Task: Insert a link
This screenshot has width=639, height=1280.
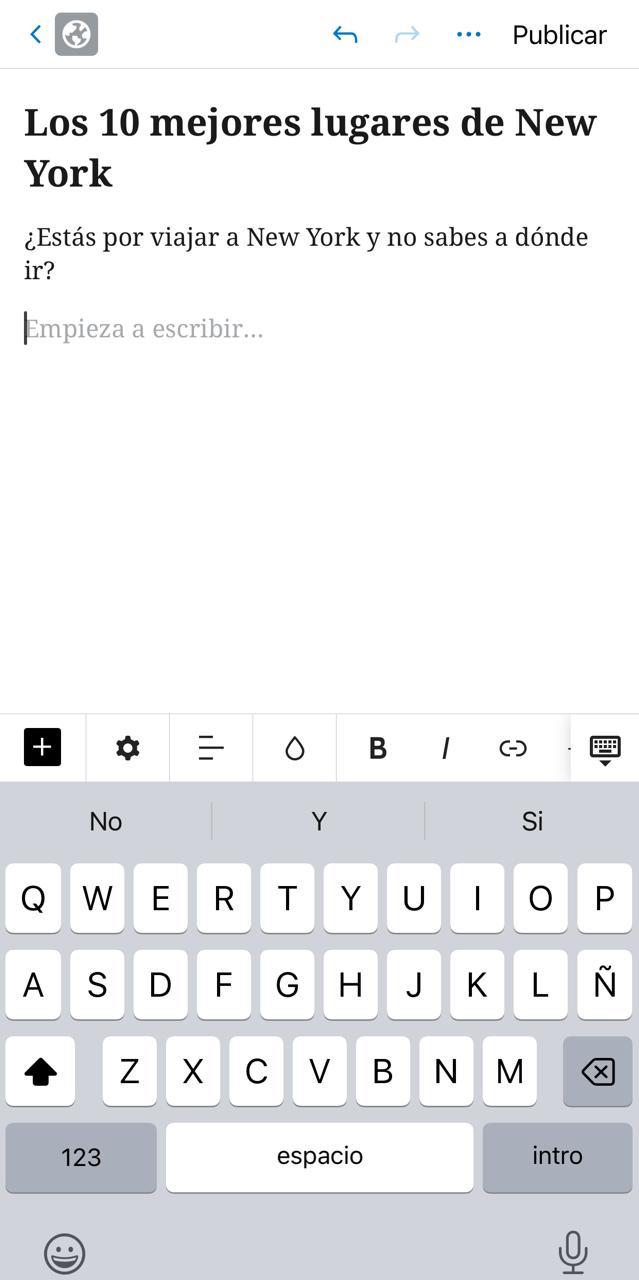Action: tap(512, 748)
